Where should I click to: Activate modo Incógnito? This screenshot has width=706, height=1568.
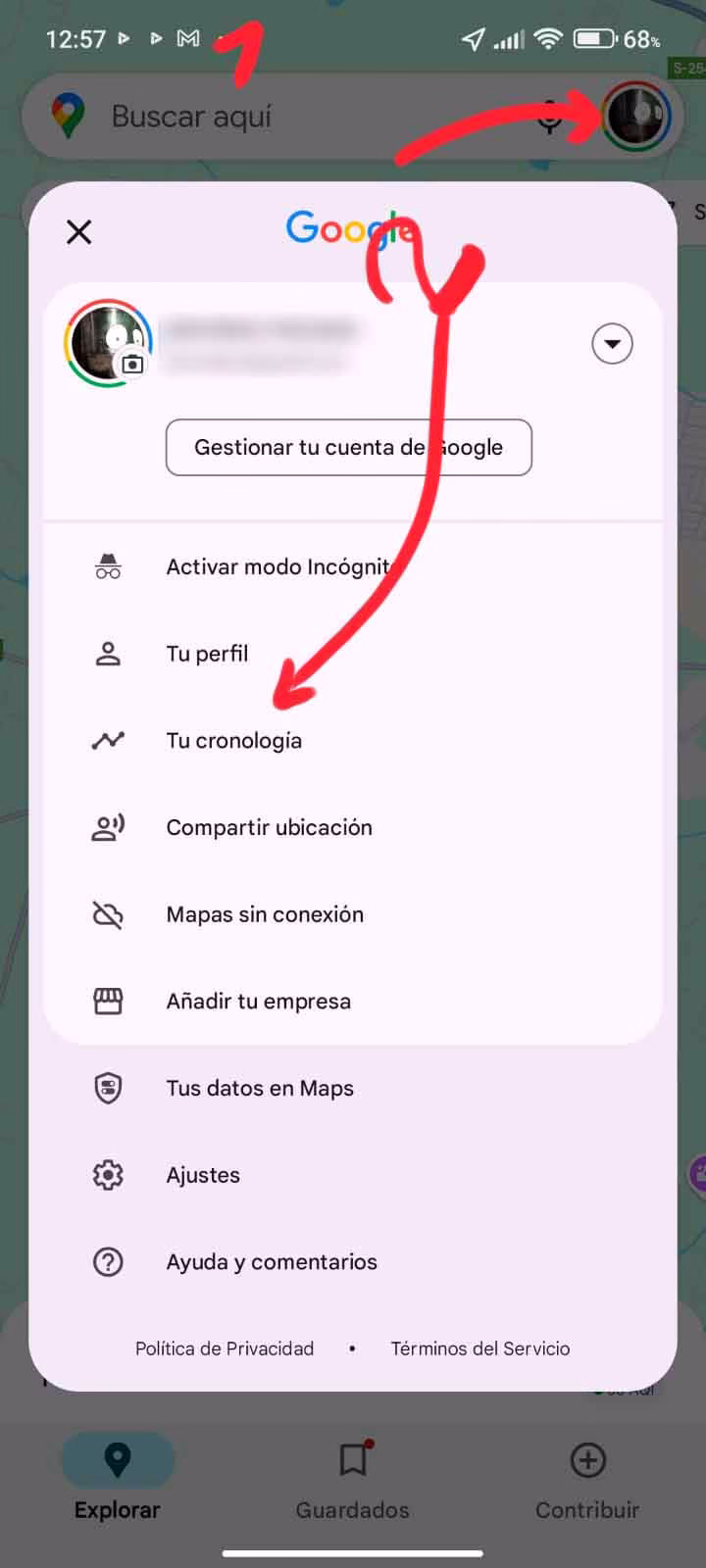coord(353,567)
